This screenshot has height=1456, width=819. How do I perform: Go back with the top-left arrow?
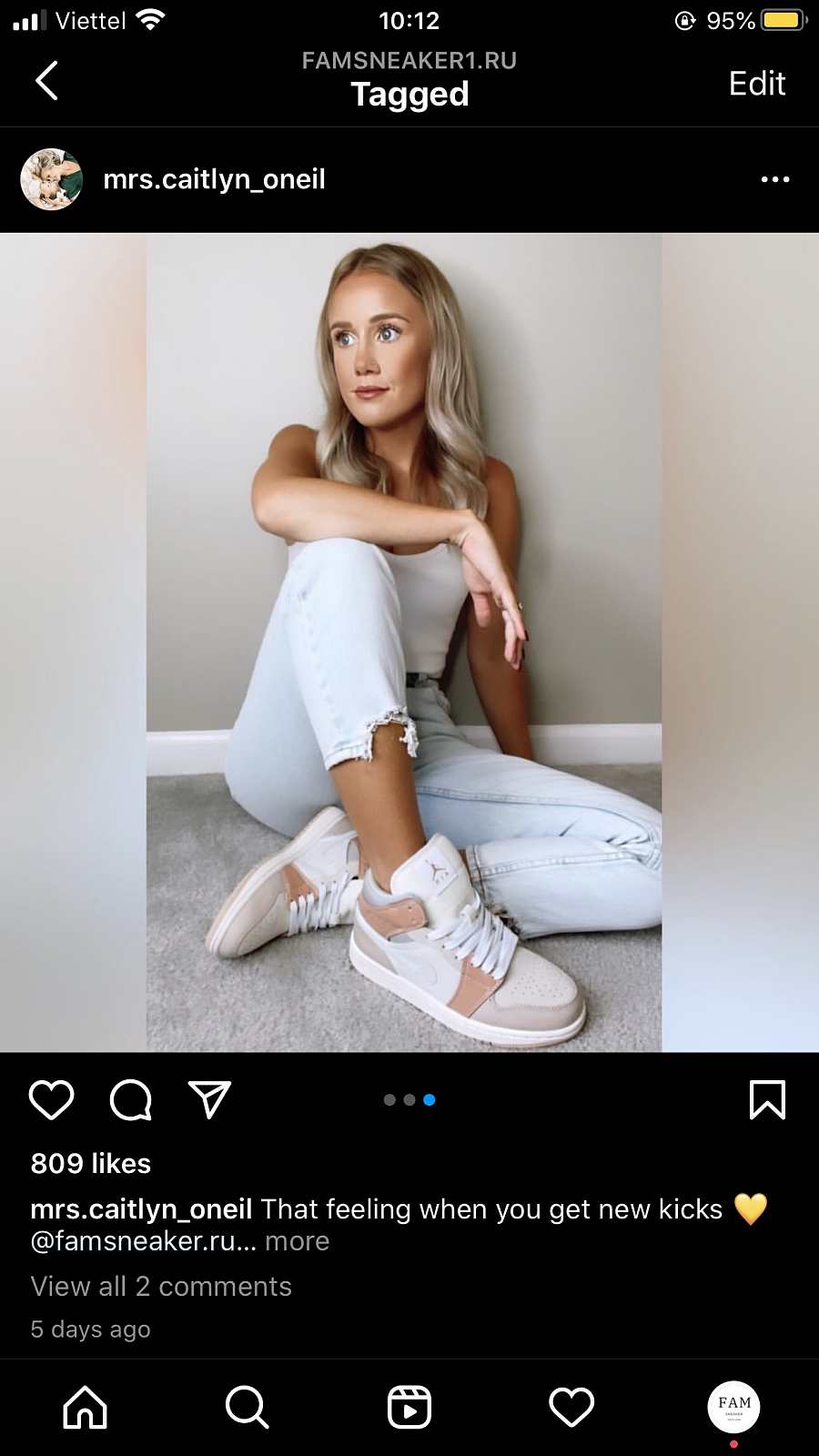tap(46, 81)
